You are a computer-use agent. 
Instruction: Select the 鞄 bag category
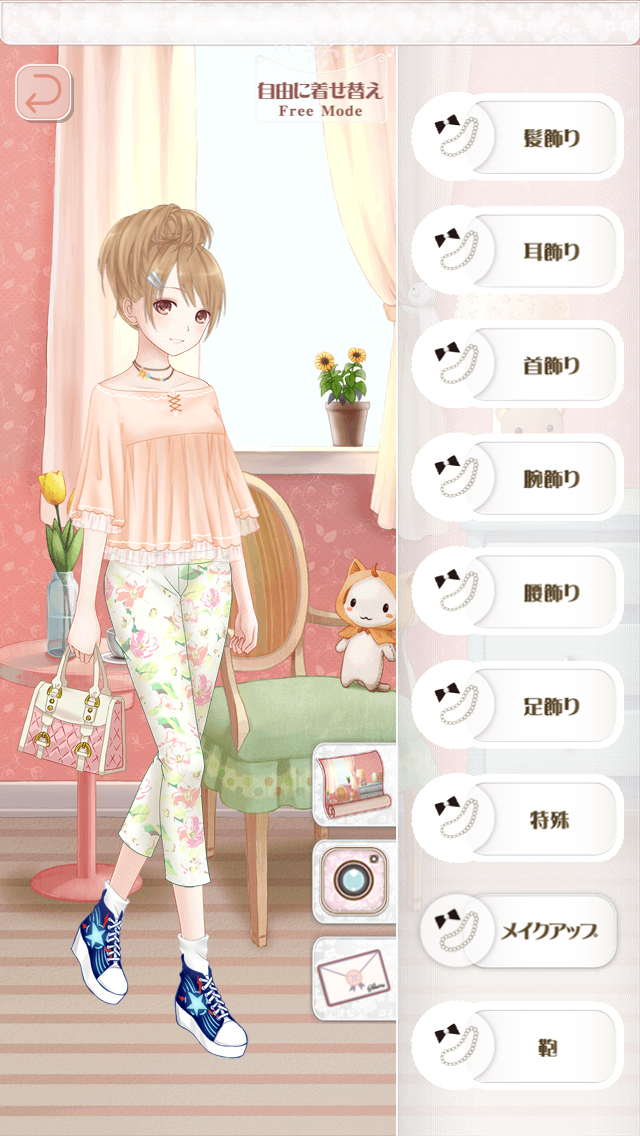tap(518, 1046)
